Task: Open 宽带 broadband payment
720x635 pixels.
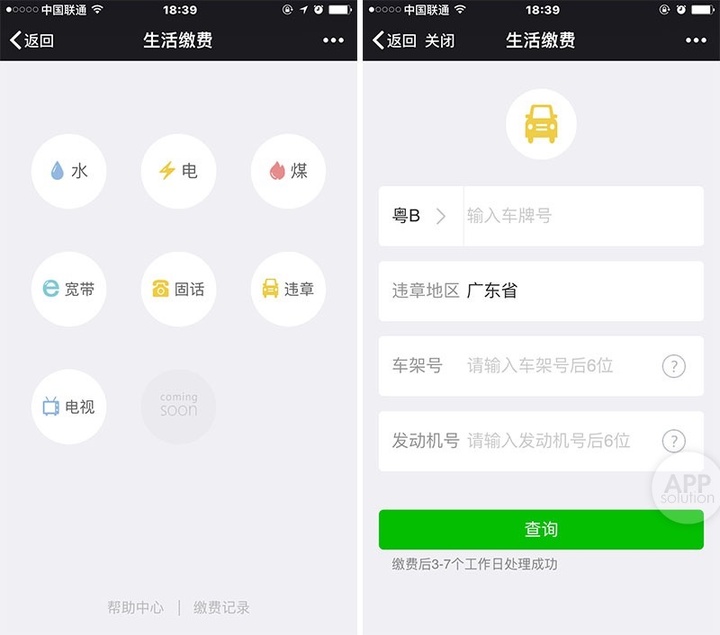Action: point(69,289)
